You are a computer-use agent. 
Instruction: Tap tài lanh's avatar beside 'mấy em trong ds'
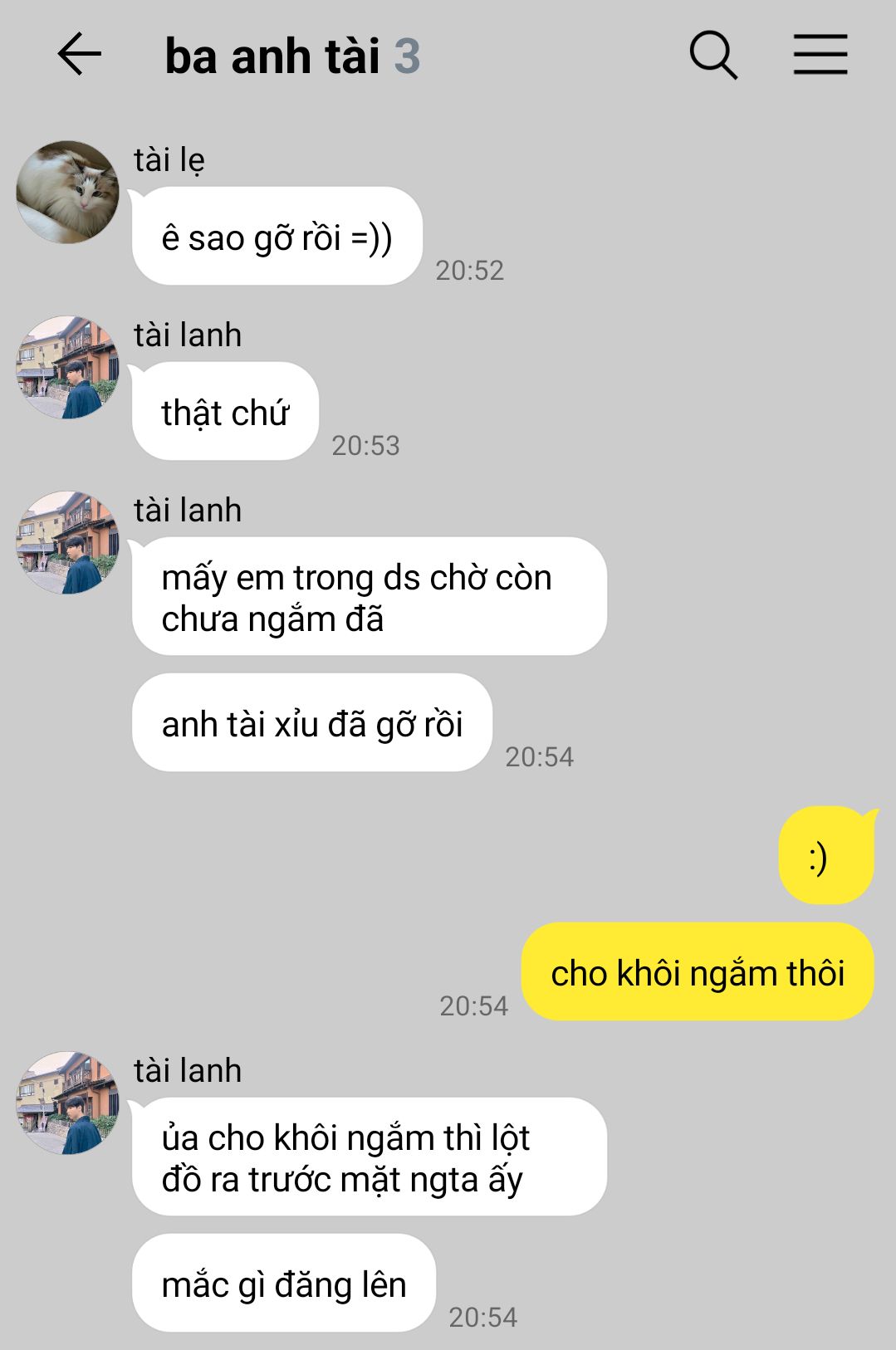[x=67, y=542]
